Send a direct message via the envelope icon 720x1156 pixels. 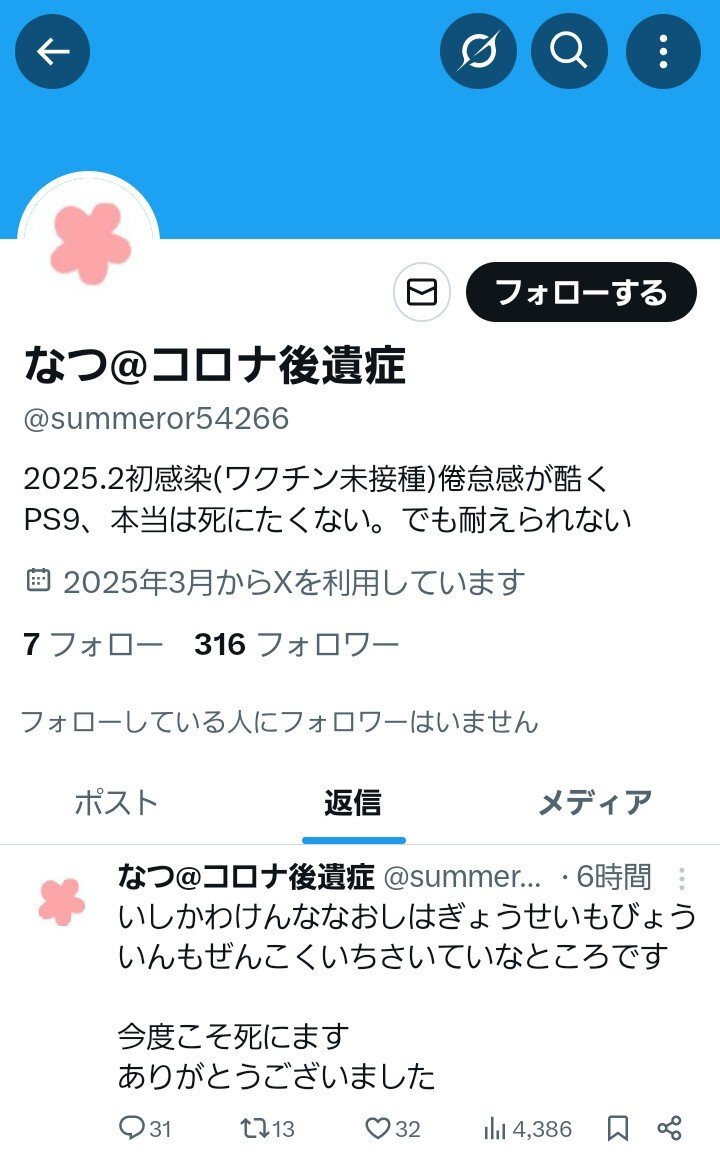[x=422, y=292]
